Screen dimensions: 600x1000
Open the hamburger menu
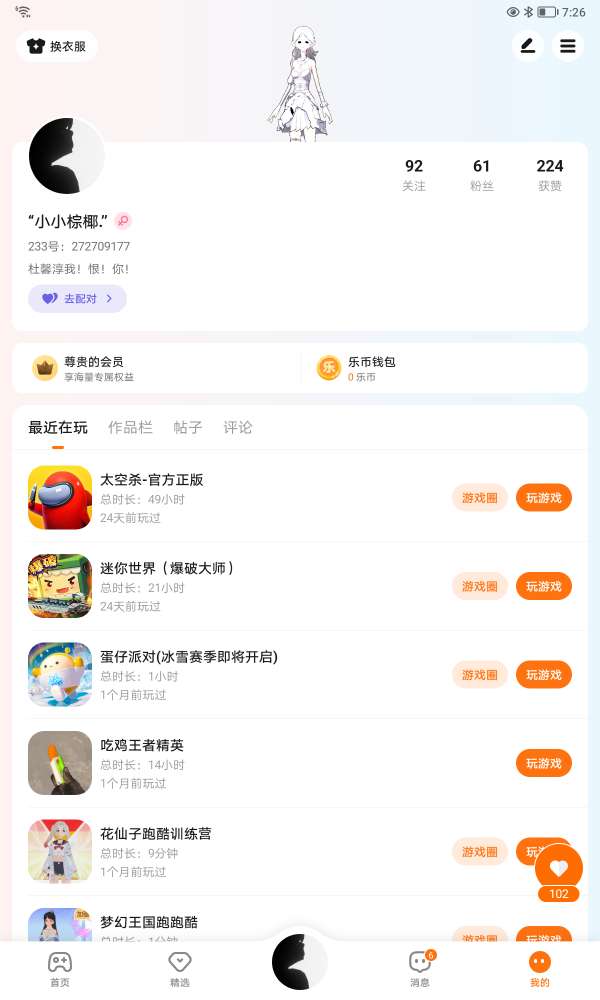click(x=568, y=46)
